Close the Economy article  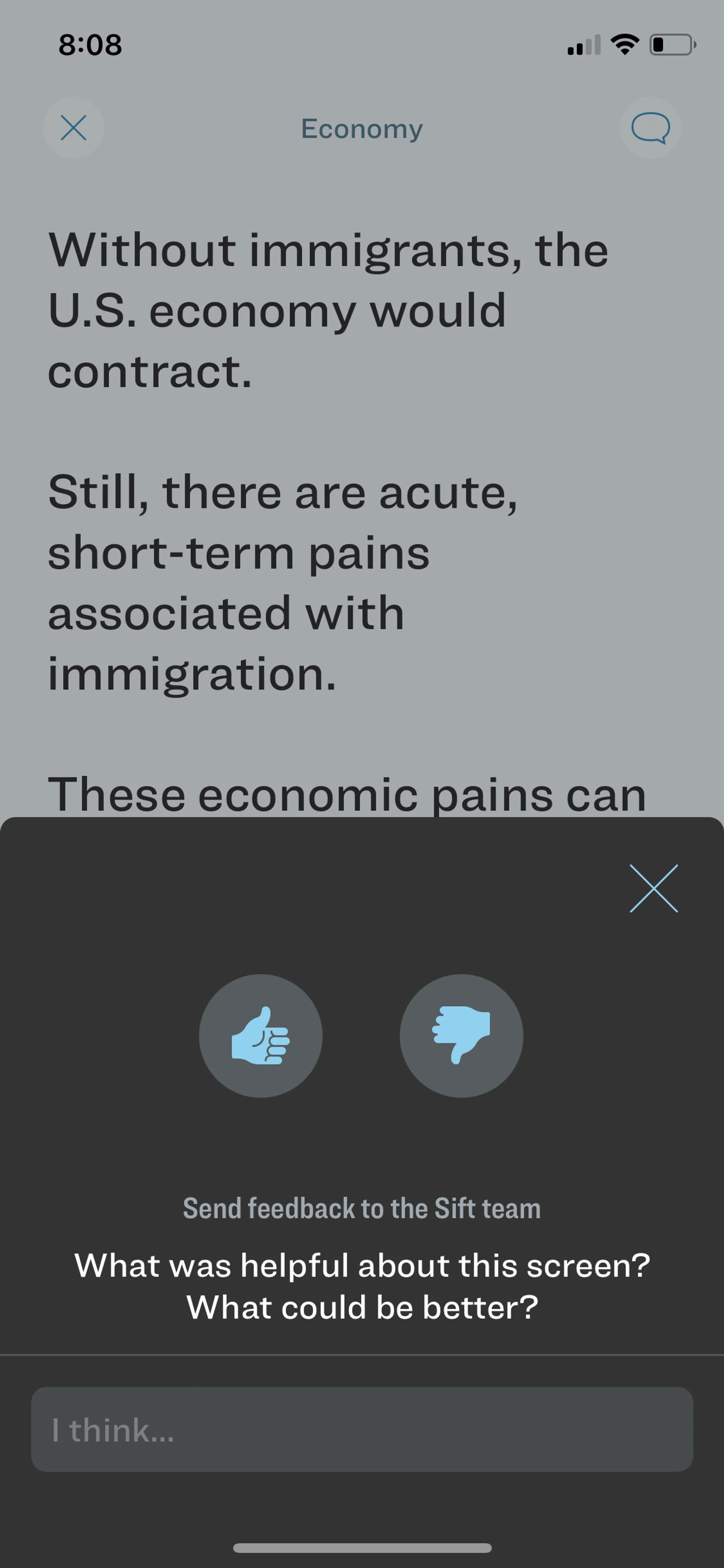click(x=73, y=128)
